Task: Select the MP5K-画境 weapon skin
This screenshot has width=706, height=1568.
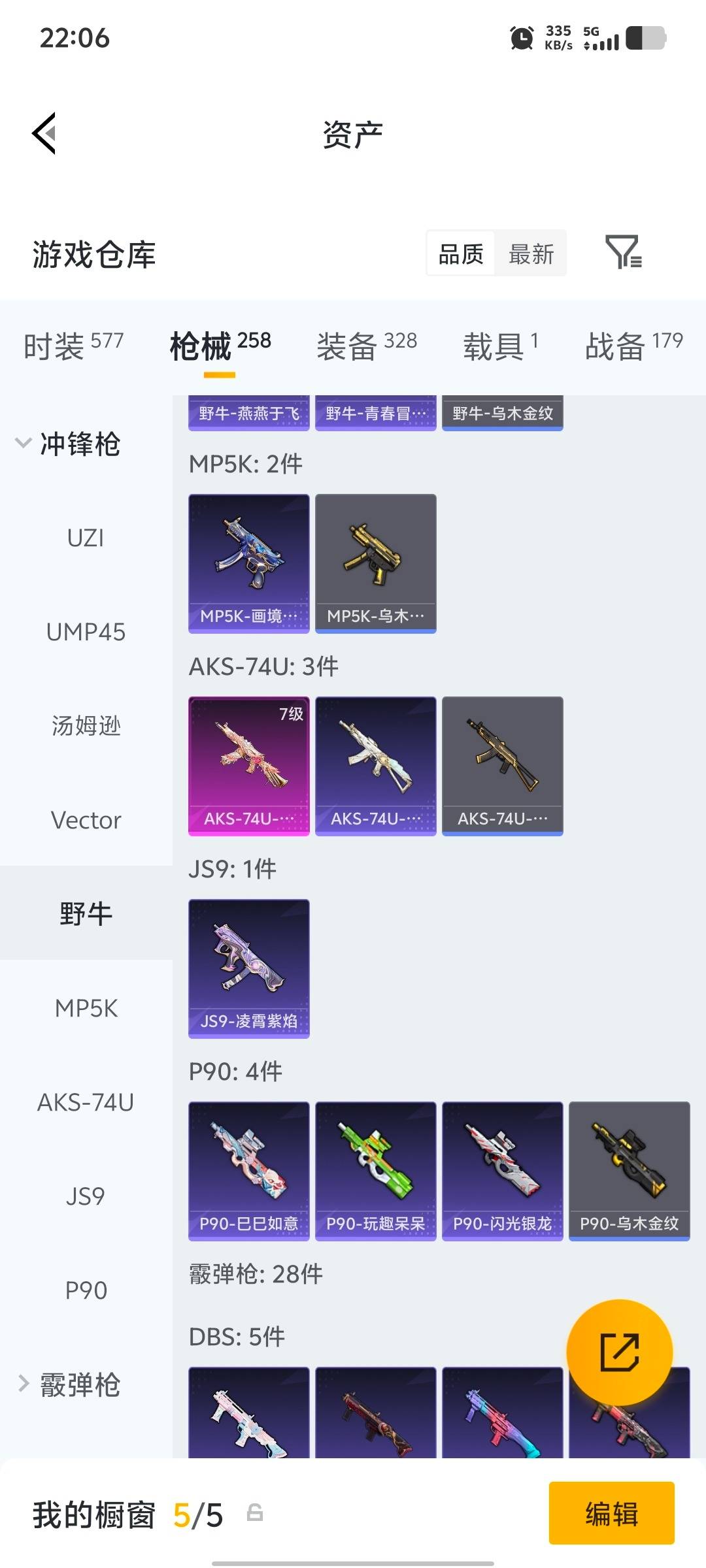Action: (x=248, y=563)
